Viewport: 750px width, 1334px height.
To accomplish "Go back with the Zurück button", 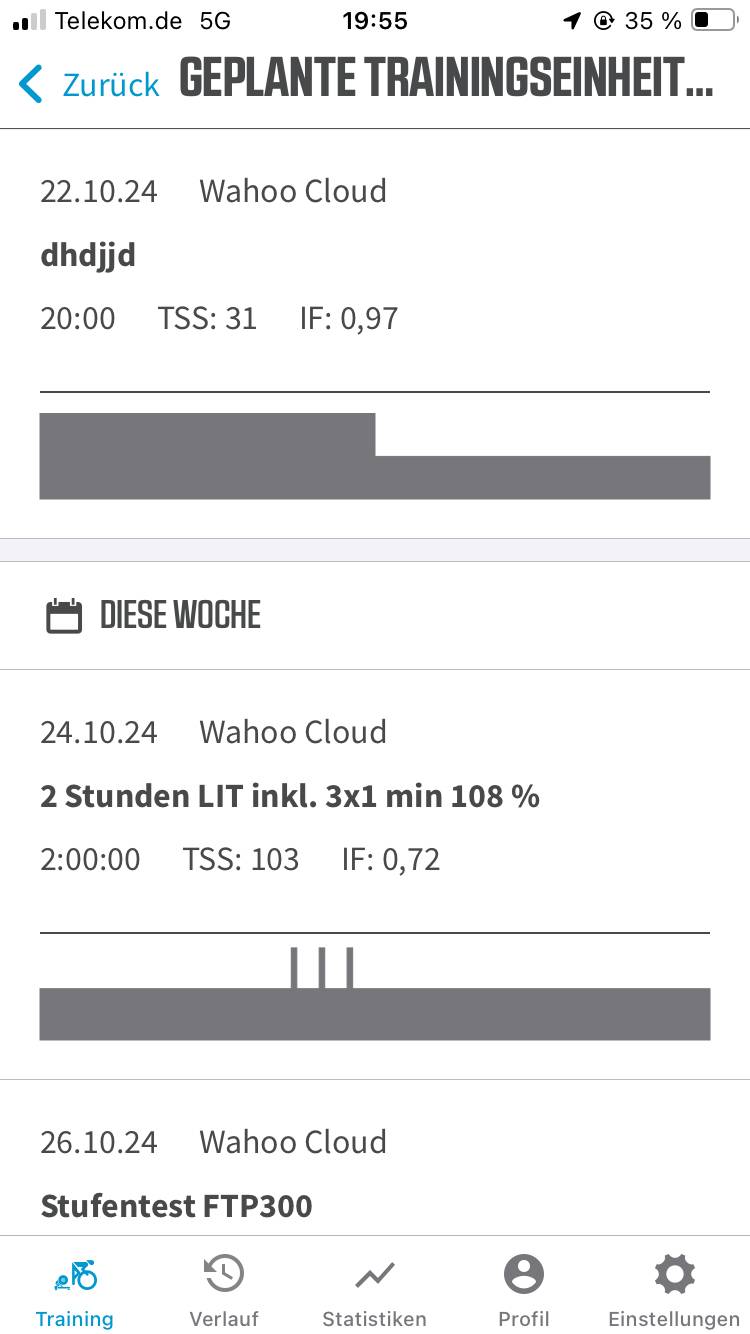I will pyautogui.click(x=90, y=84).
